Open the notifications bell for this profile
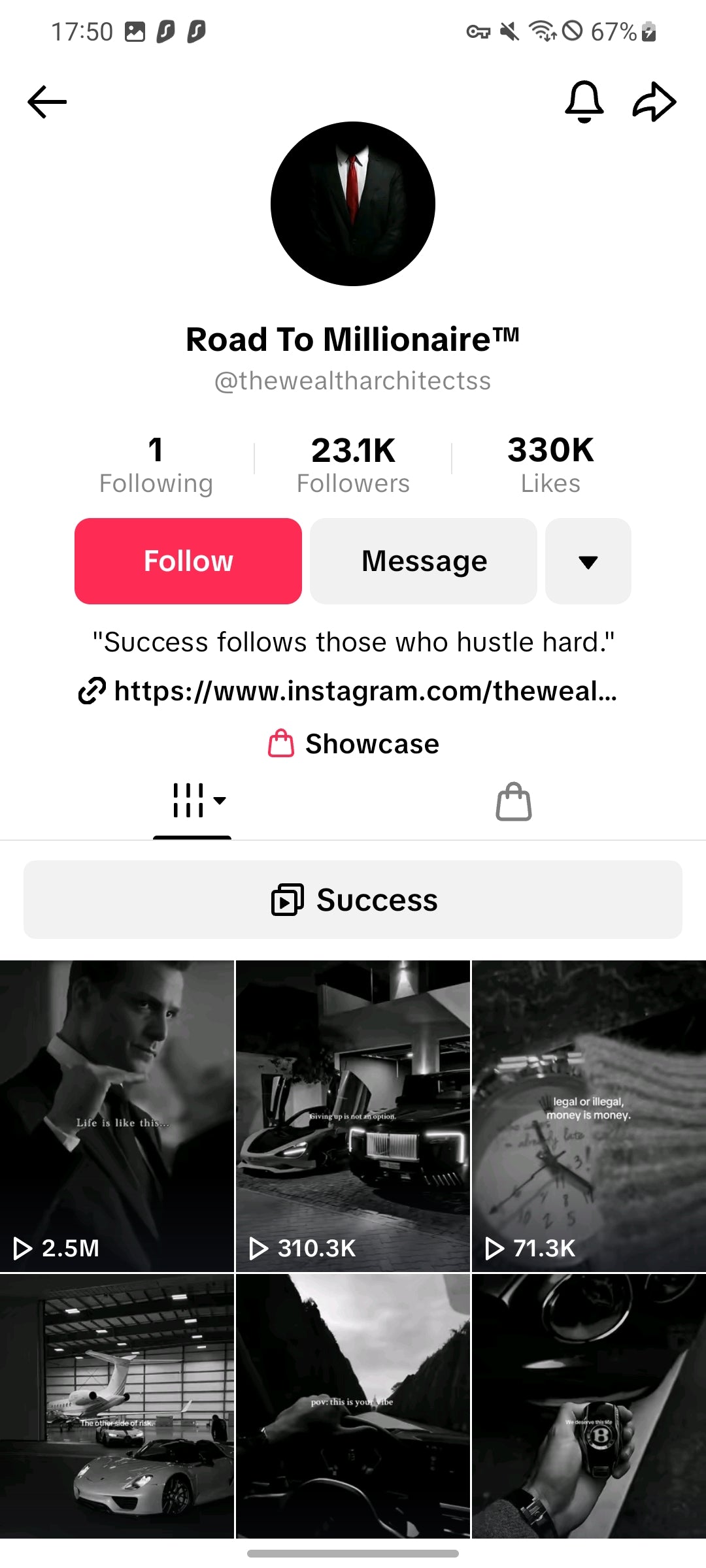This screenshot has width=706, height=1568. (x=584, y=102)
